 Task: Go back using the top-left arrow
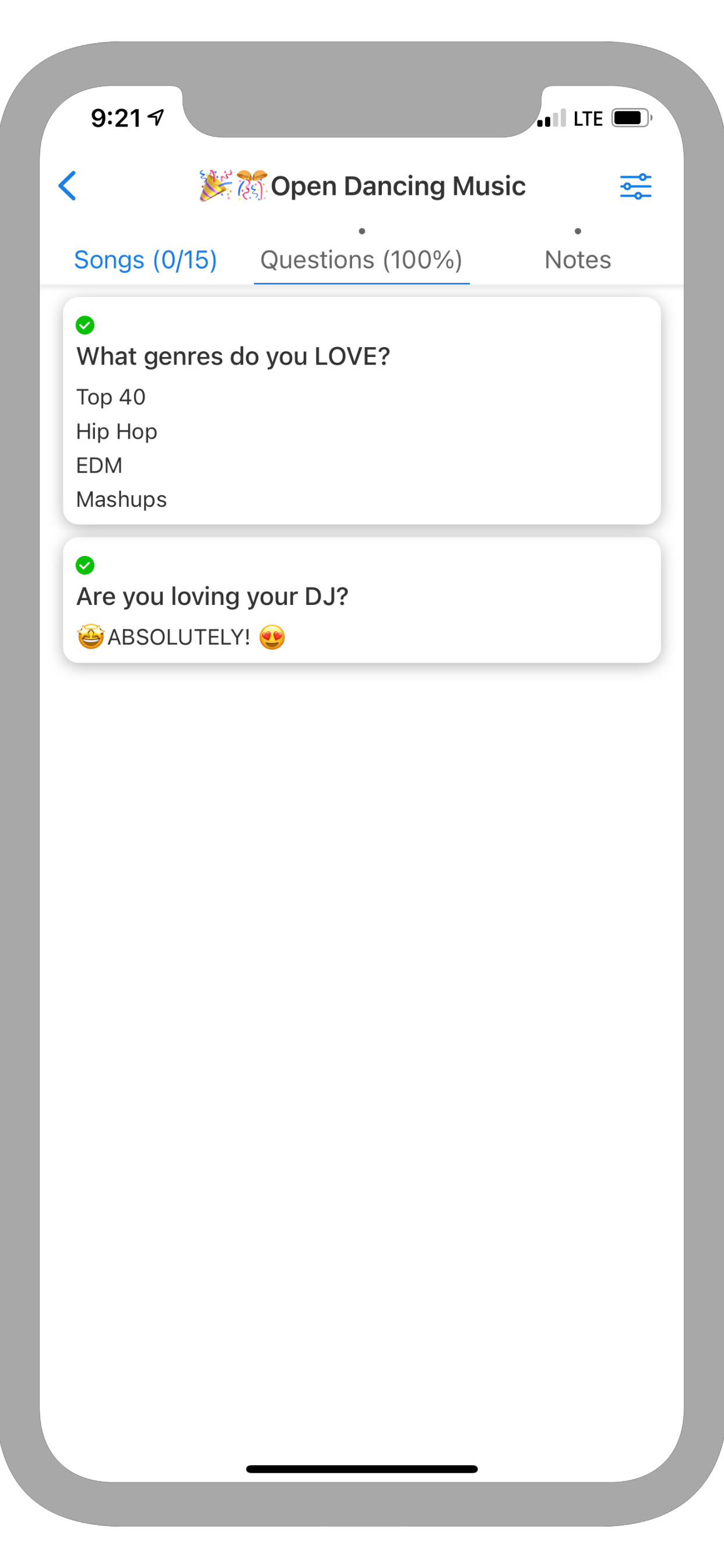(x=68, y=185)
